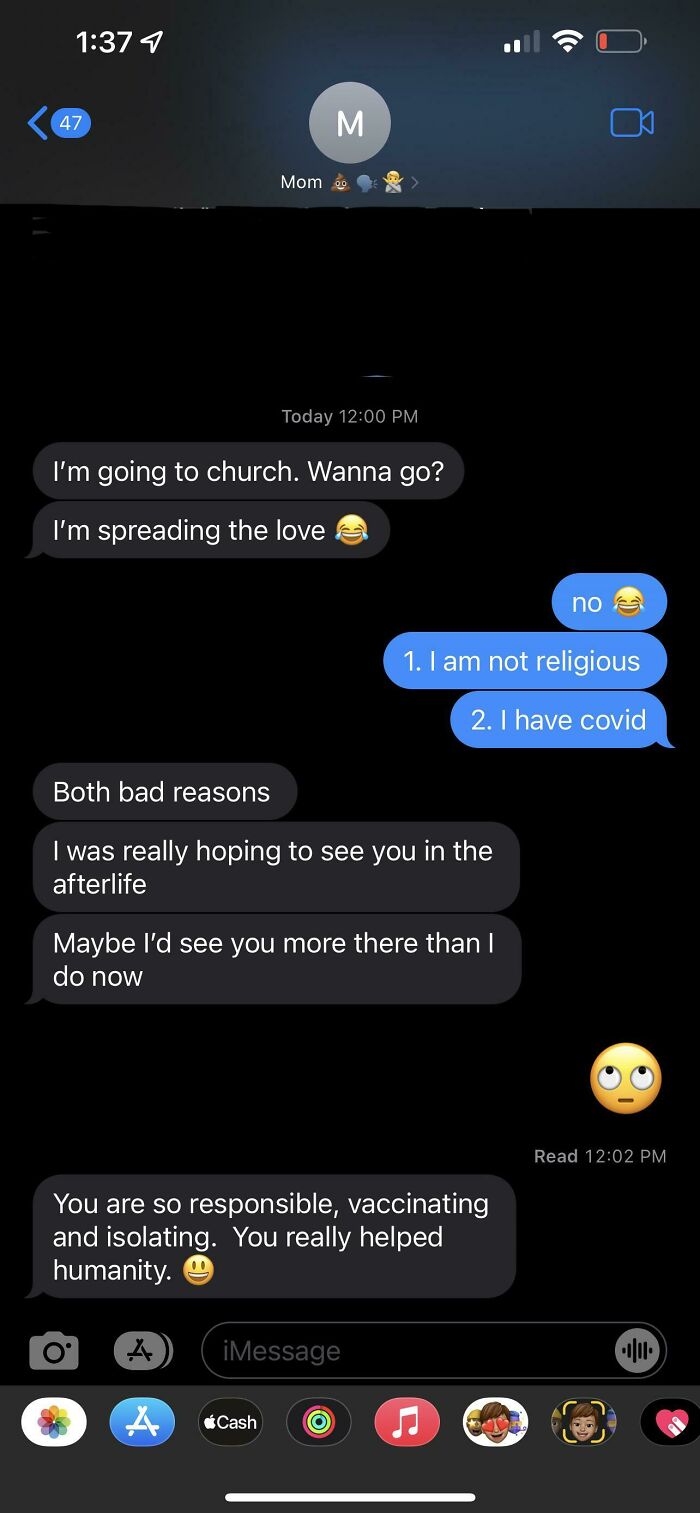Toggle the App Store apps drawer
The height and width of the screenshot is (1513, 700).
click(143, 1351)
